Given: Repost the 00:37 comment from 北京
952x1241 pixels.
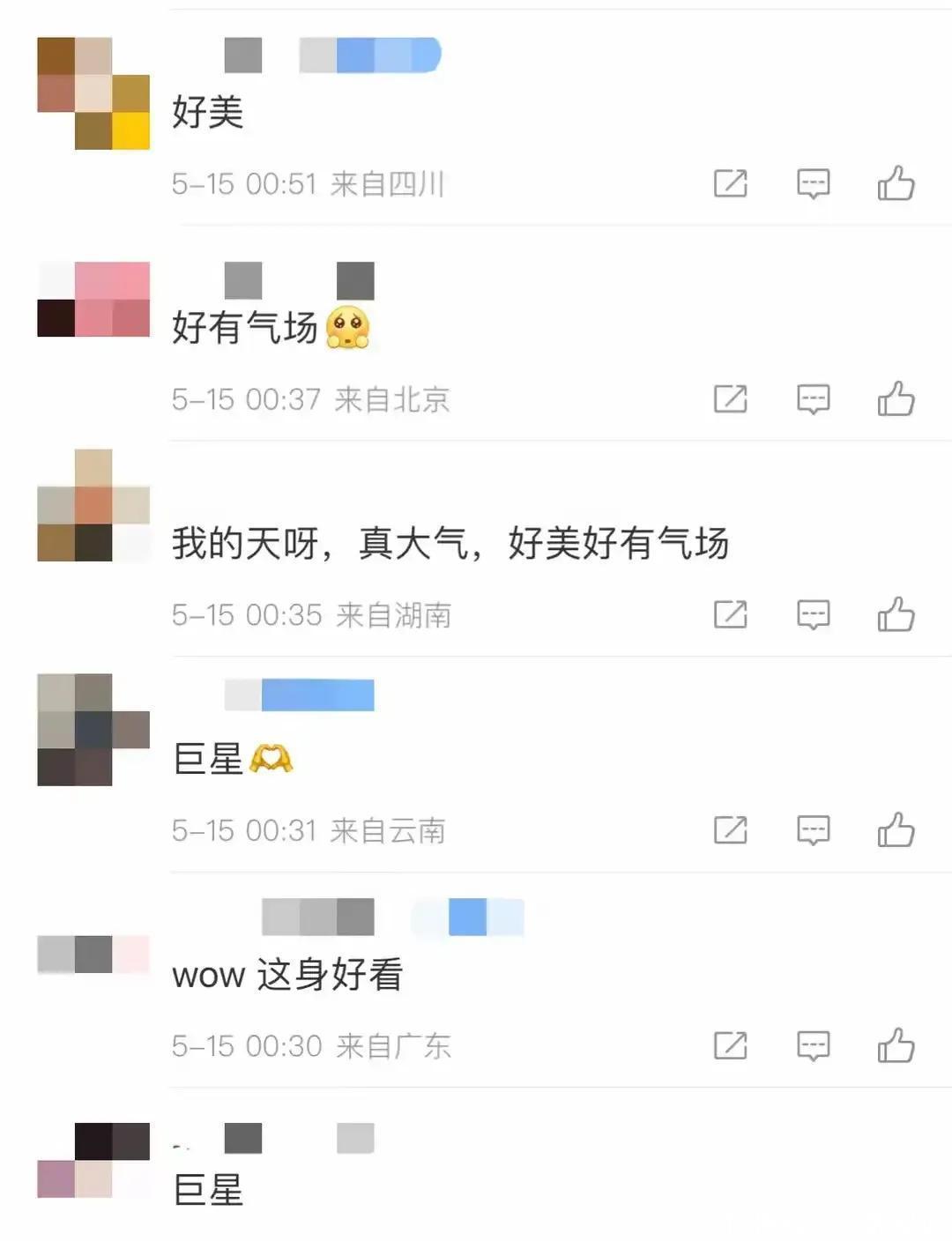Looking at the screenshot, I should pyautogui.click(x=730, y=399).
